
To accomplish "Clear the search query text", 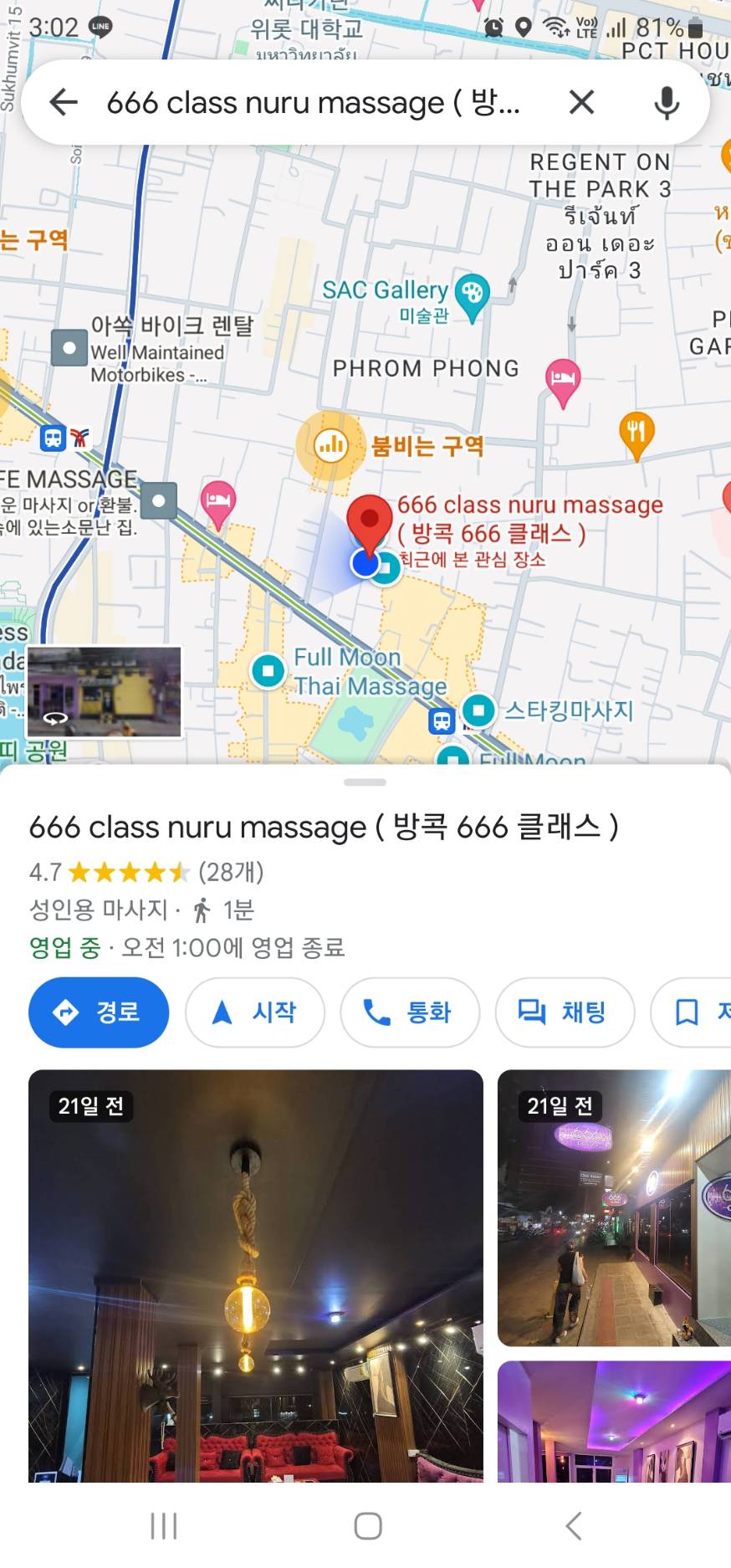I will 581,103.
